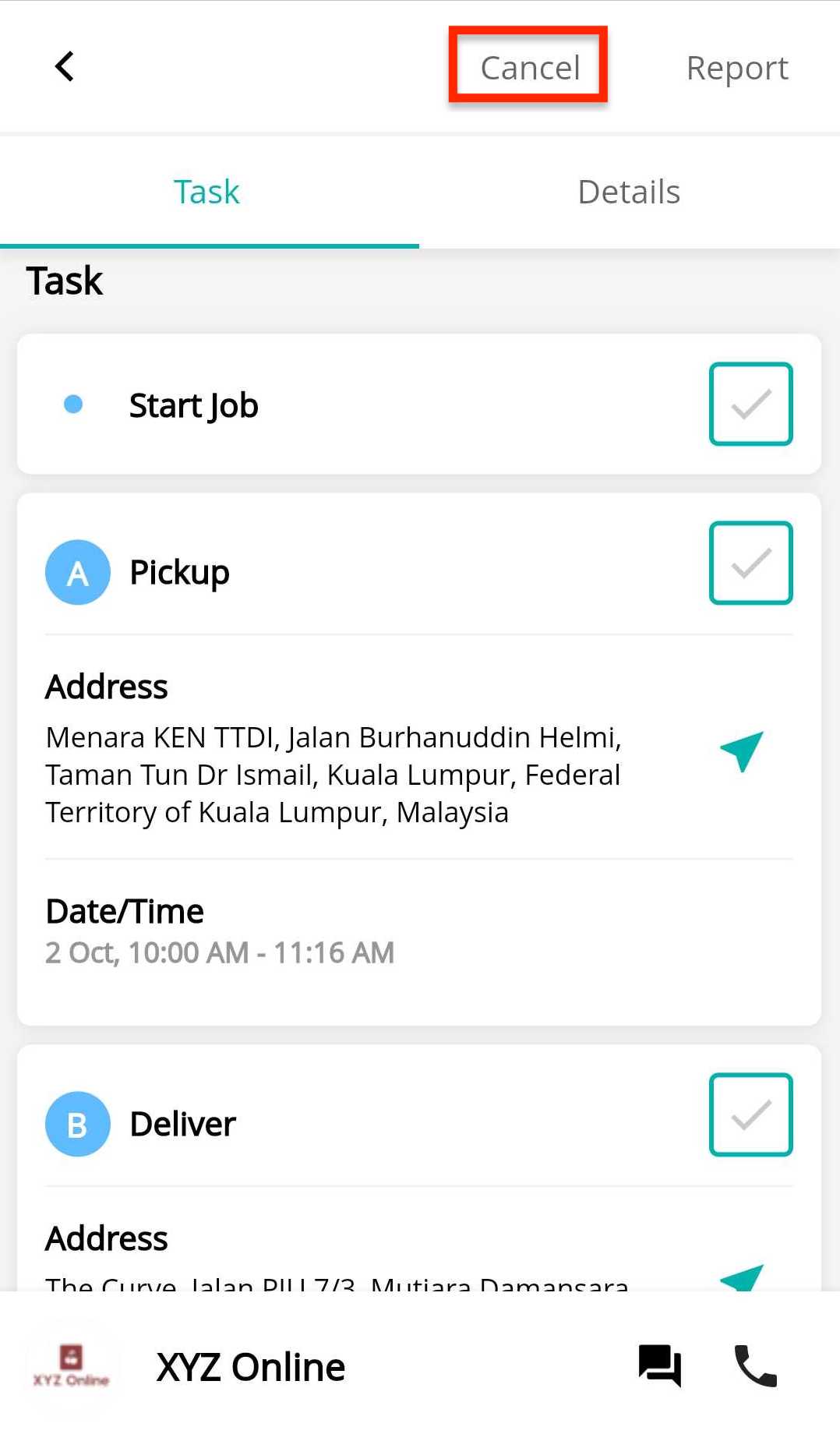The height and width of the screenshot is (1441, 840).
Task: Call XYZ Online
Action: (x=755, y=1365)
